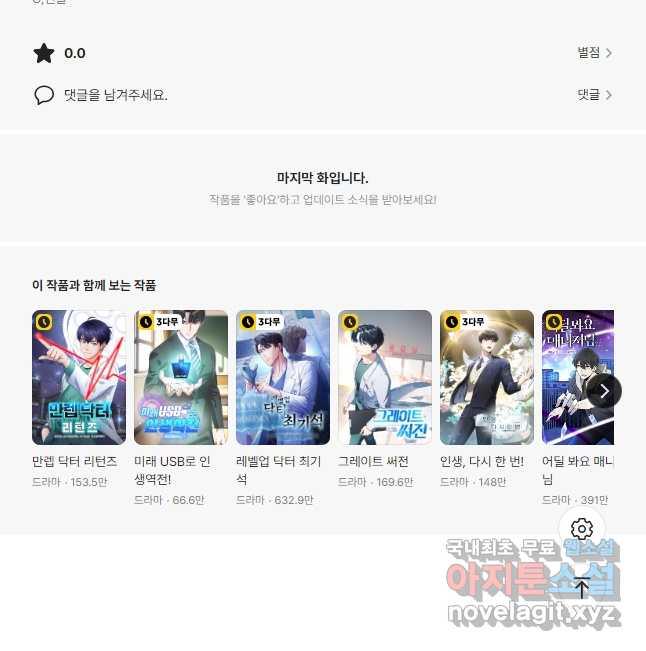Open webtoon 어딜 봐요 매니저님
Screen dimensions: 646x651
tap(572, 378)
